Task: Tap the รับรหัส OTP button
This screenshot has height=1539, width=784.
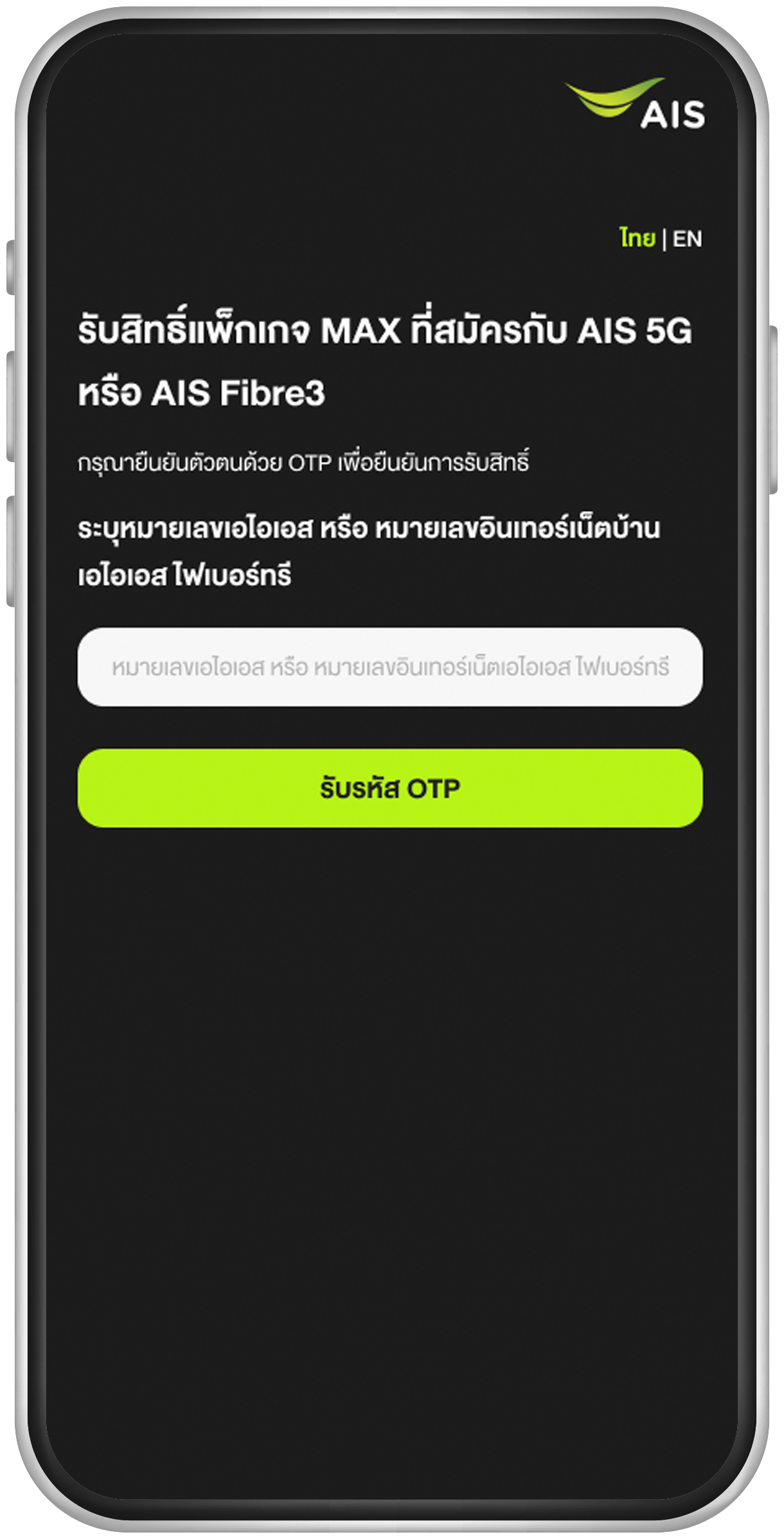Action: (389, 788)
